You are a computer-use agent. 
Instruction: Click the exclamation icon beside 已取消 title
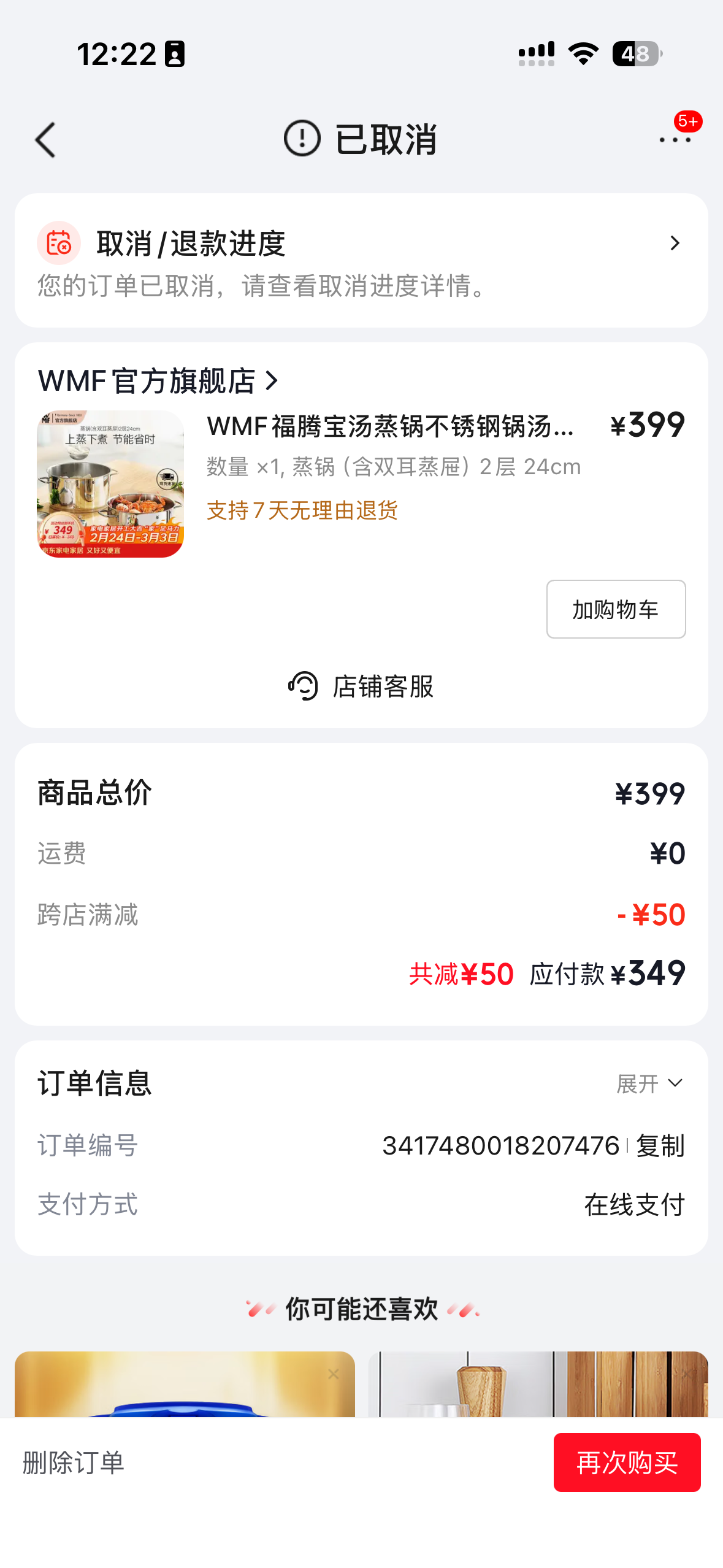tap(302, 139)
